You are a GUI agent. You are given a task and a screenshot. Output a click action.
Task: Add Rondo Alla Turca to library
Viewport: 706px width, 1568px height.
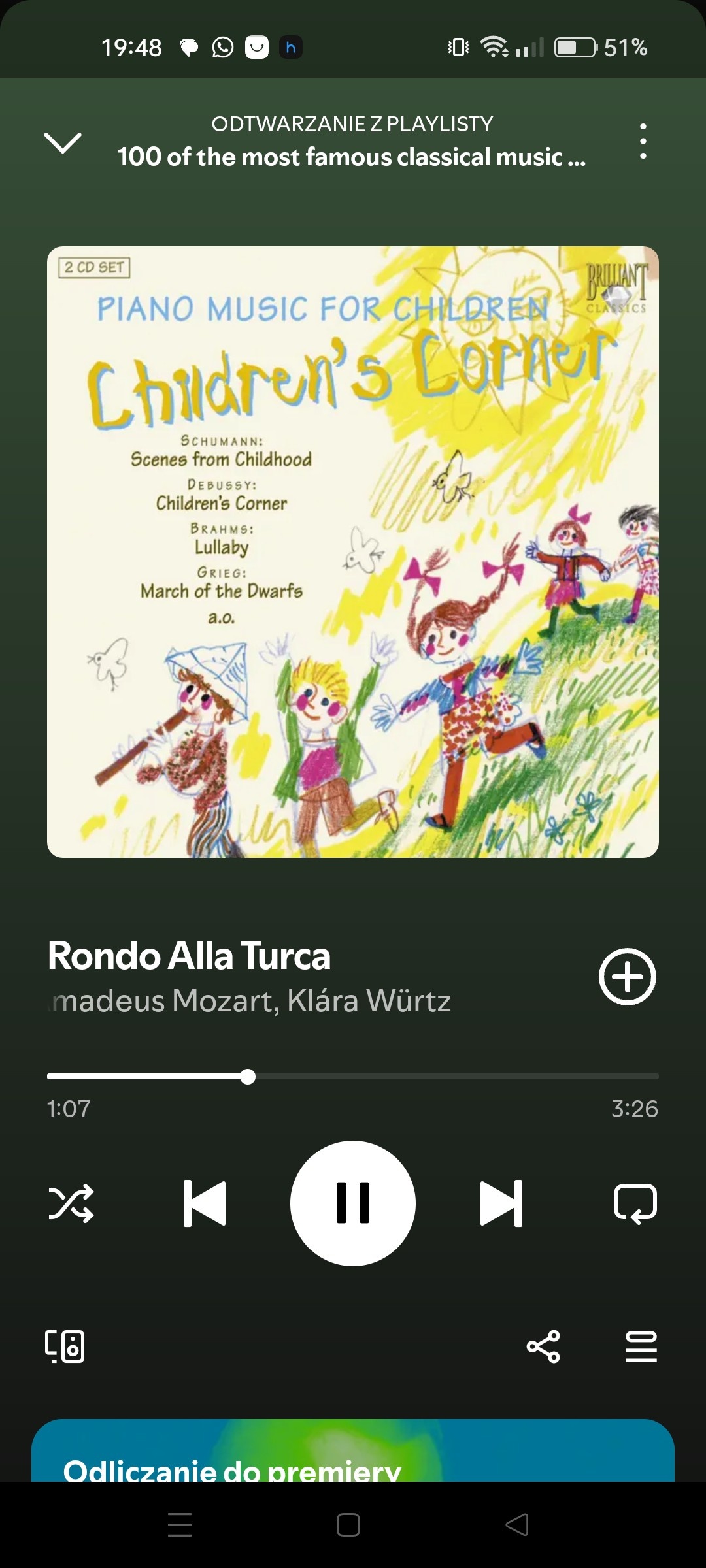click(x=627, y=976)
